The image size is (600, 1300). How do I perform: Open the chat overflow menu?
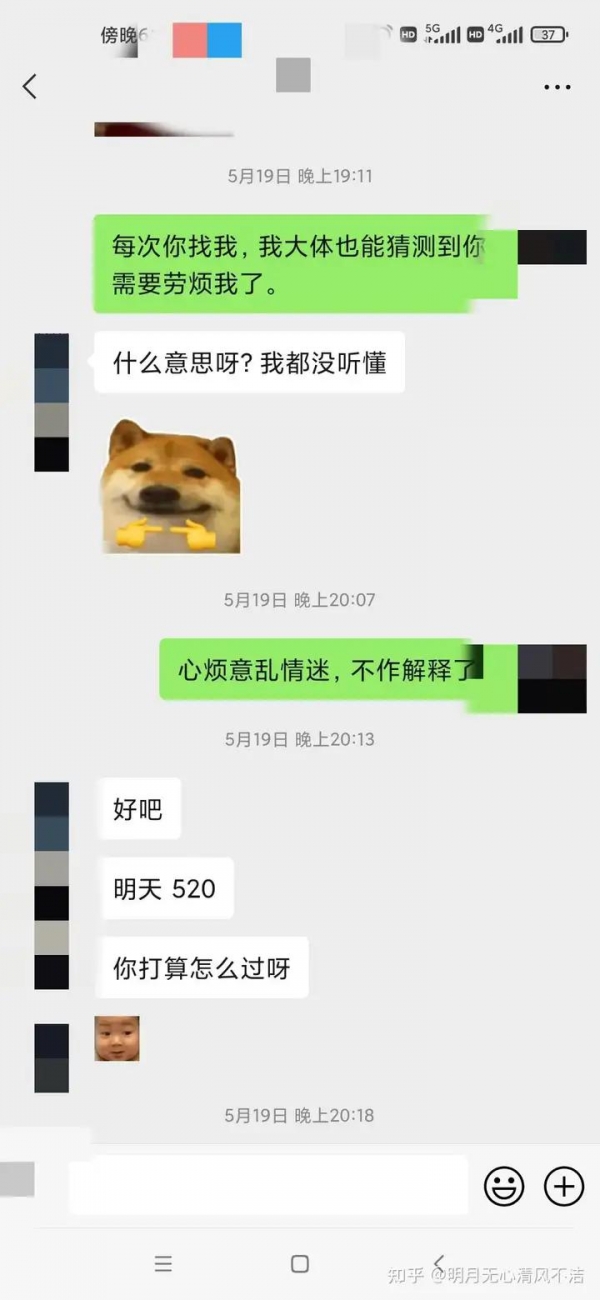[x=557, y=88]
